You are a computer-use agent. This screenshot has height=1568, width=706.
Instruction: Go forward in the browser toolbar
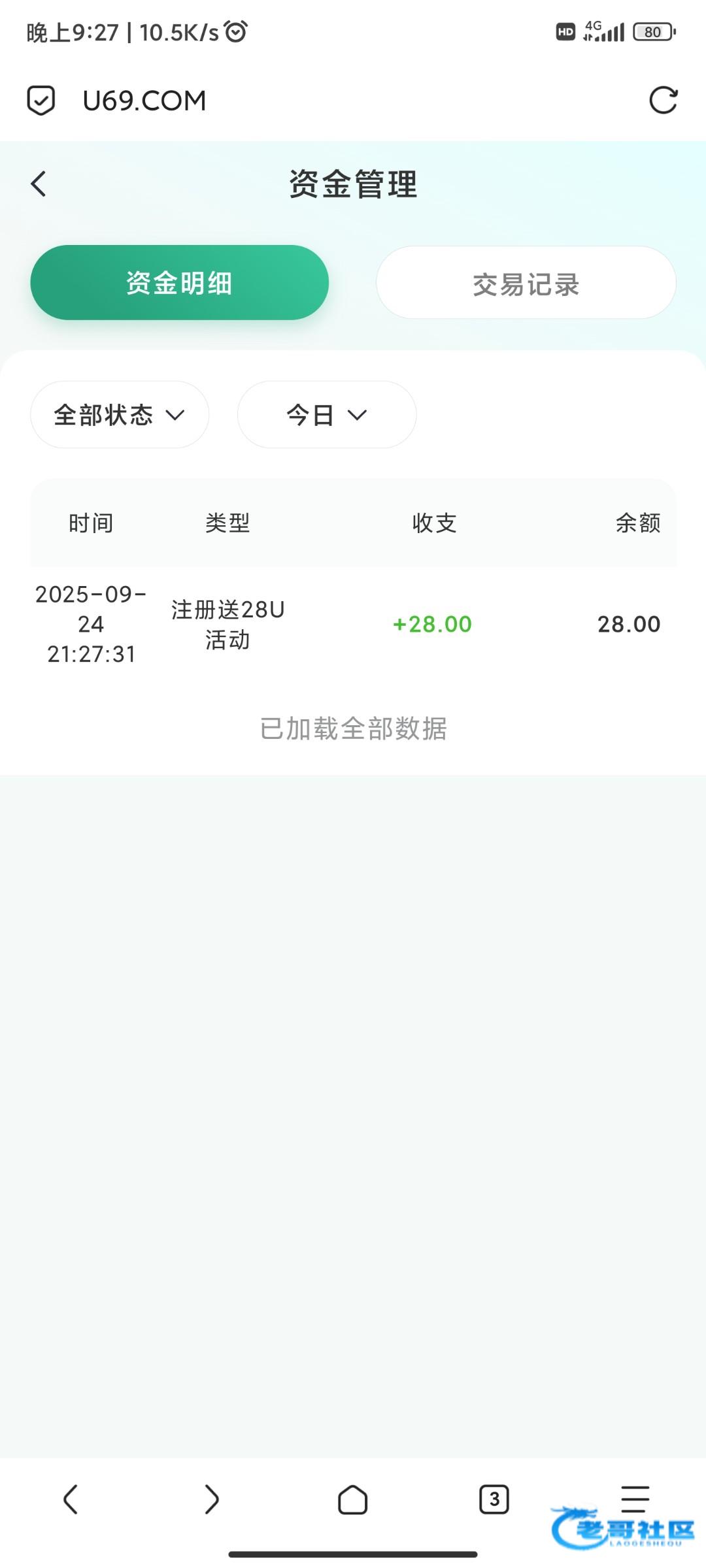(211, 1499)
